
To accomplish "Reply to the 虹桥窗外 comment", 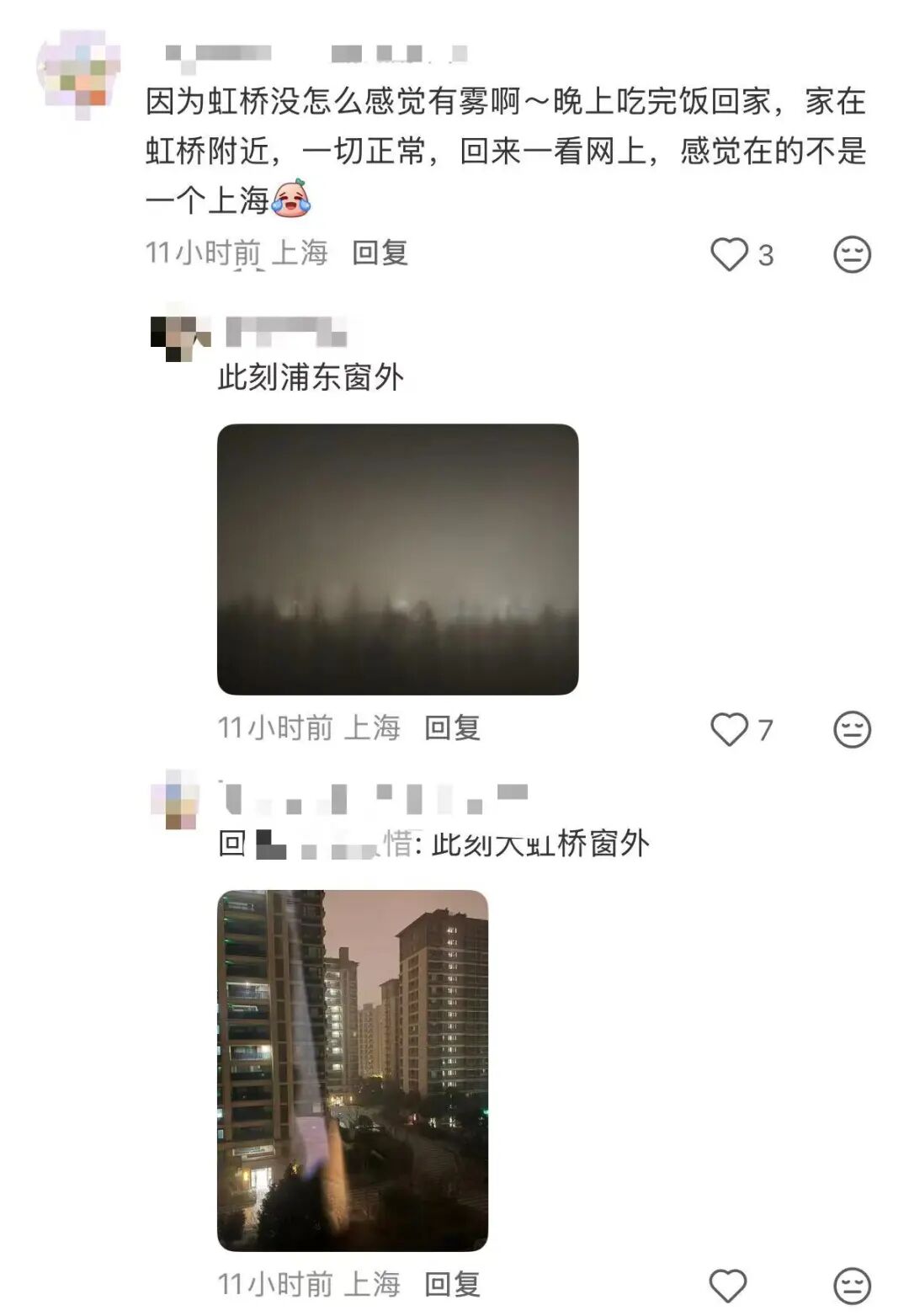I will click(452, 1284).
